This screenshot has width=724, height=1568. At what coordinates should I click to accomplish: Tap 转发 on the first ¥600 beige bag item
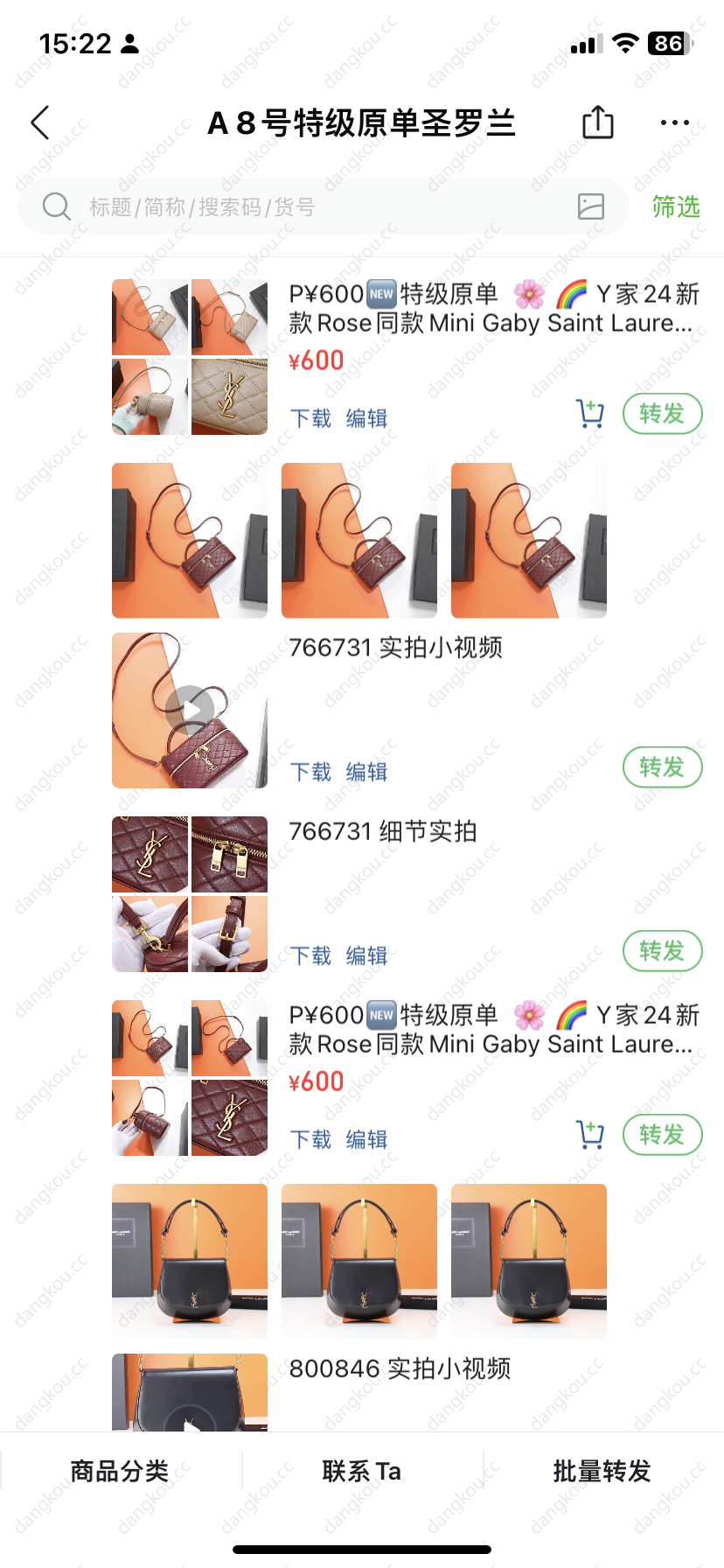click(x=662, y=414)
